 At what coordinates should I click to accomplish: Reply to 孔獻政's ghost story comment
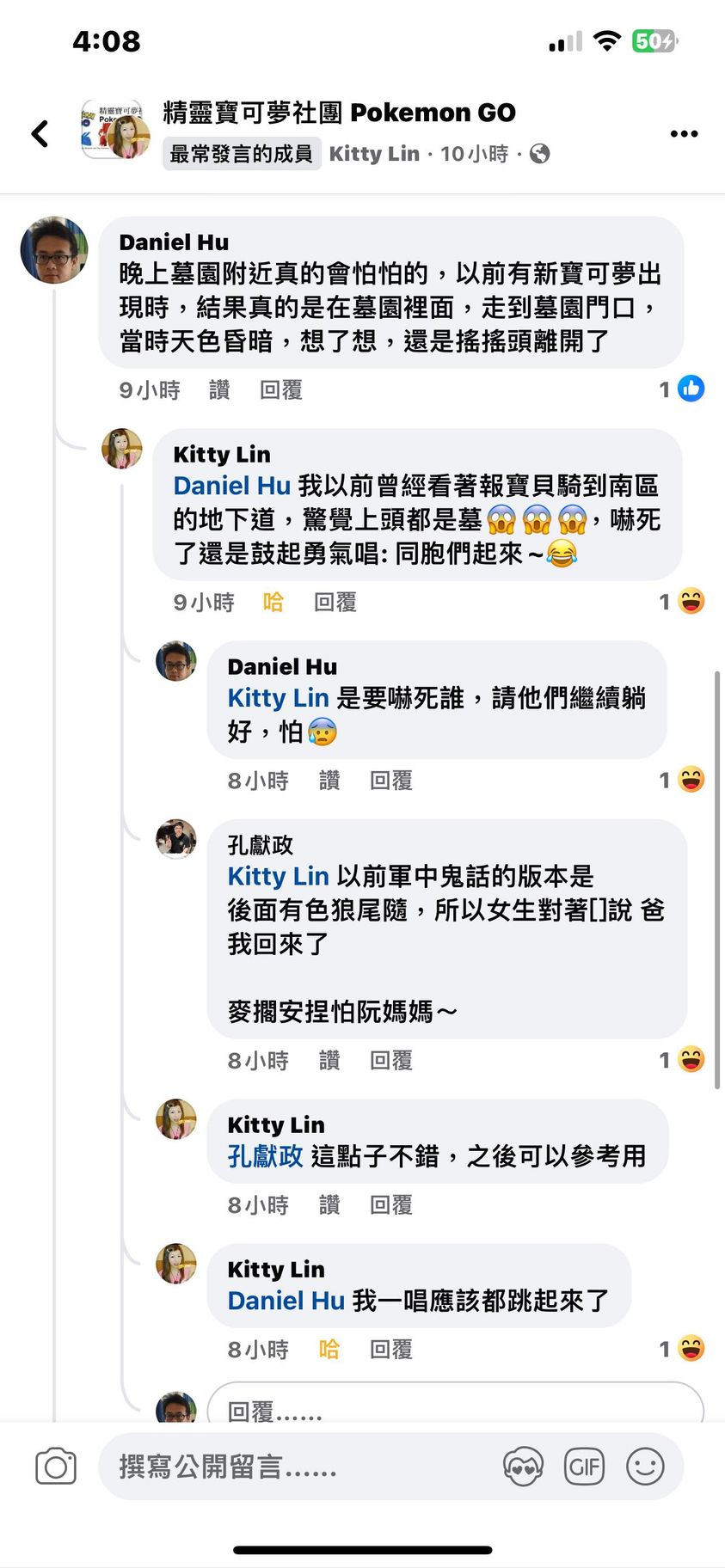click(x=390, y=1061)
